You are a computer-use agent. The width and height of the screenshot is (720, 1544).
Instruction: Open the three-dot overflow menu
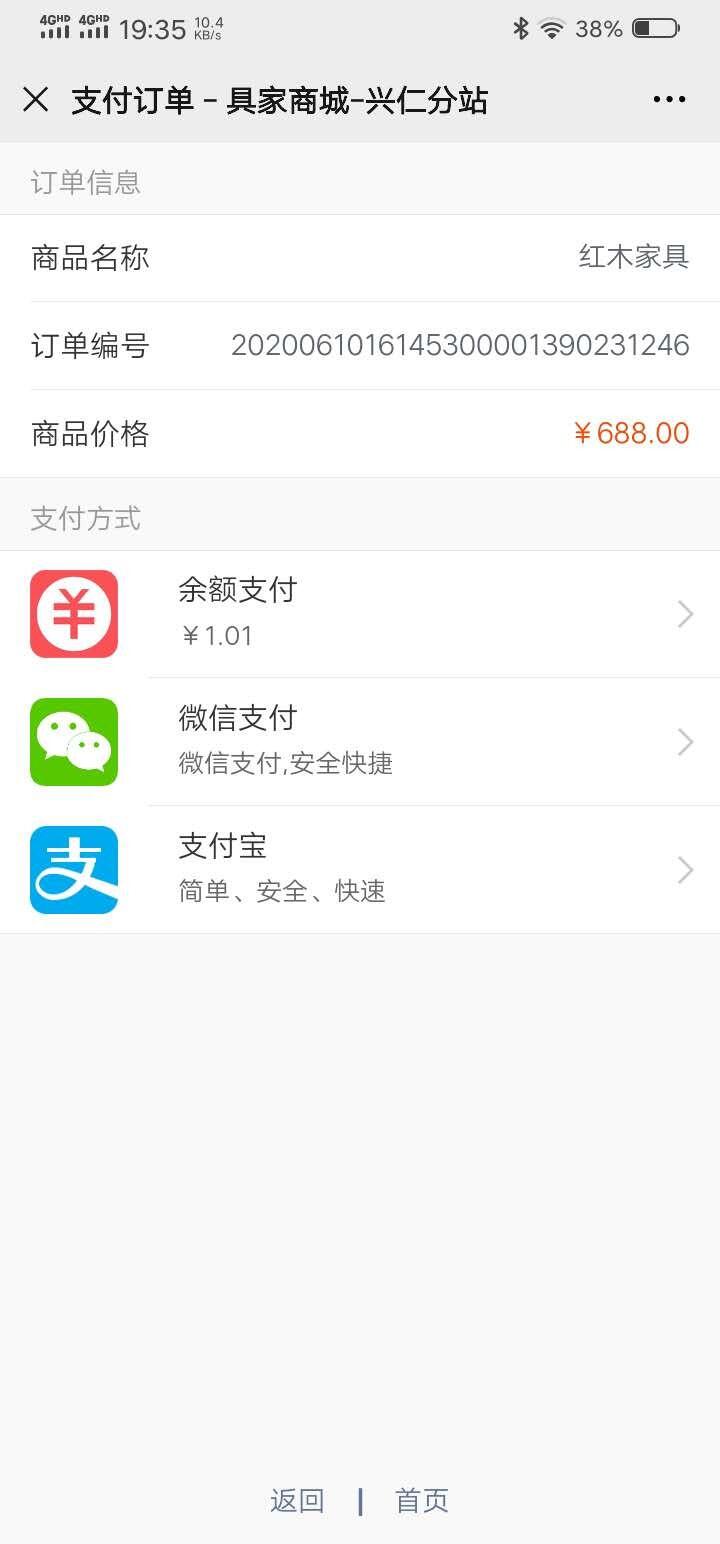click(x=669, y=100)
